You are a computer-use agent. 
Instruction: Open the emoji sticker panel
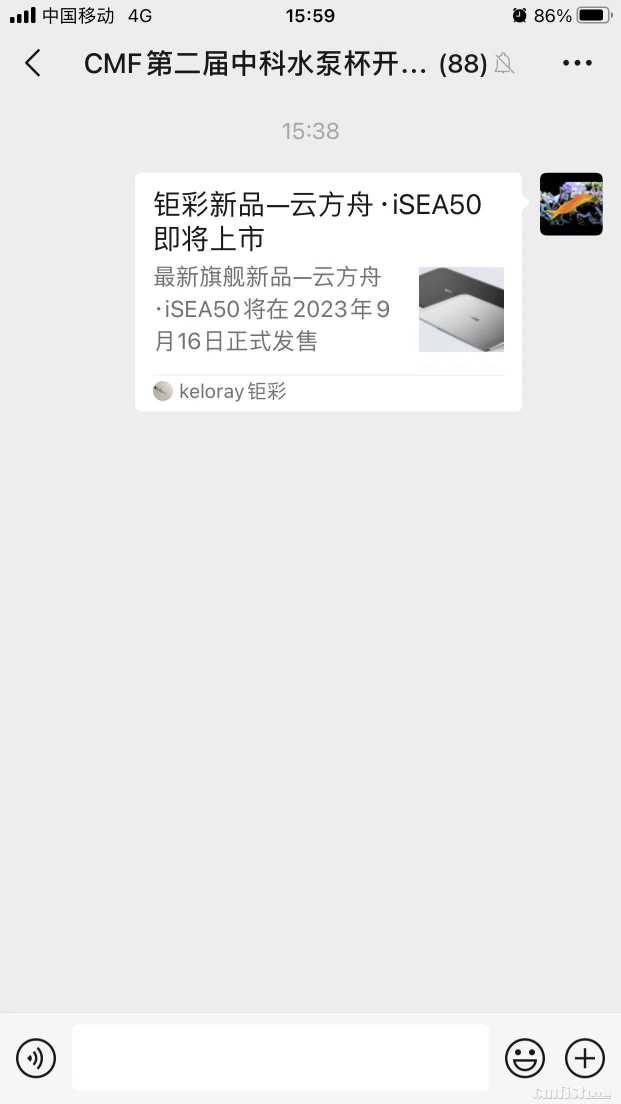tap(525, 1057)
